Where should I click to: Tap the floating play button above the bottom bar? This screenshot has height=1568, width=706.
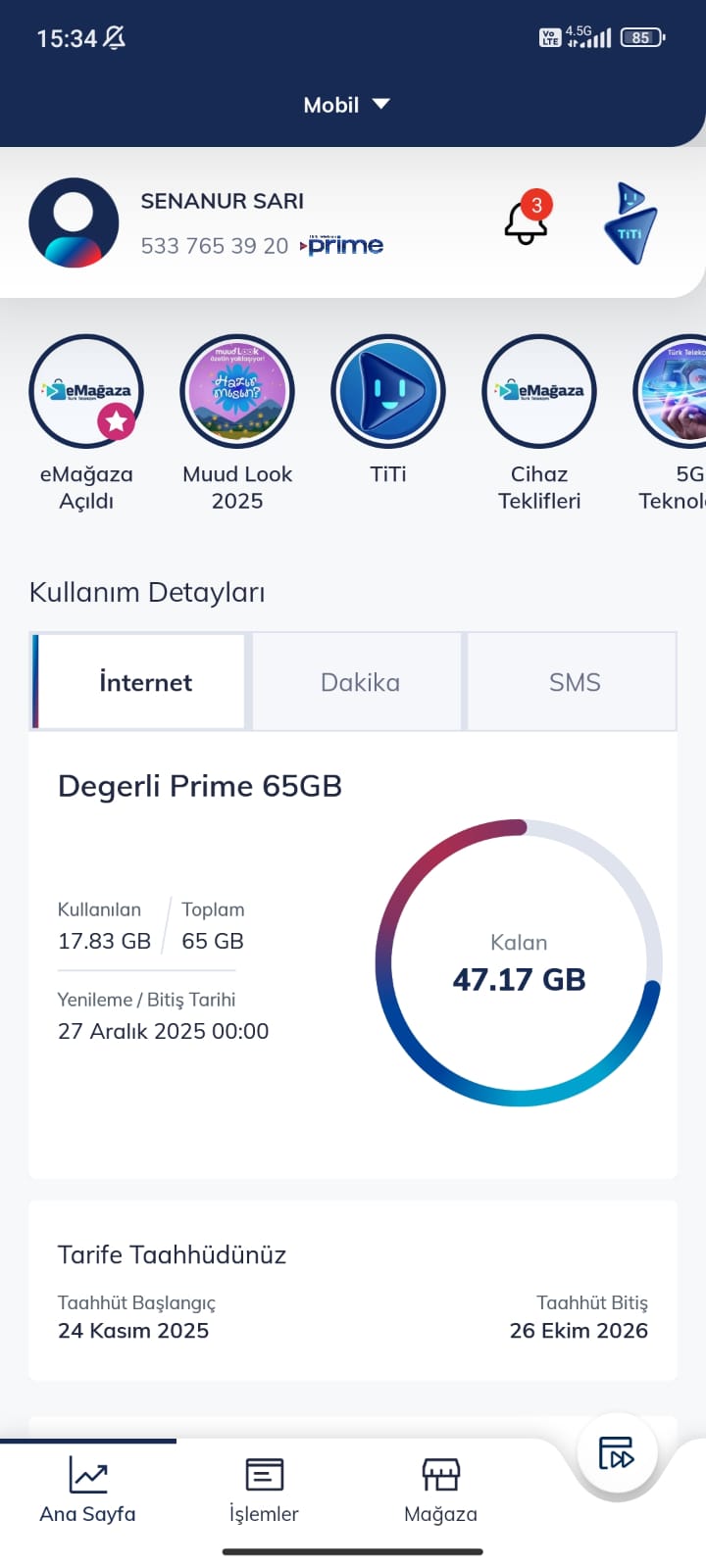[617, 1453]
